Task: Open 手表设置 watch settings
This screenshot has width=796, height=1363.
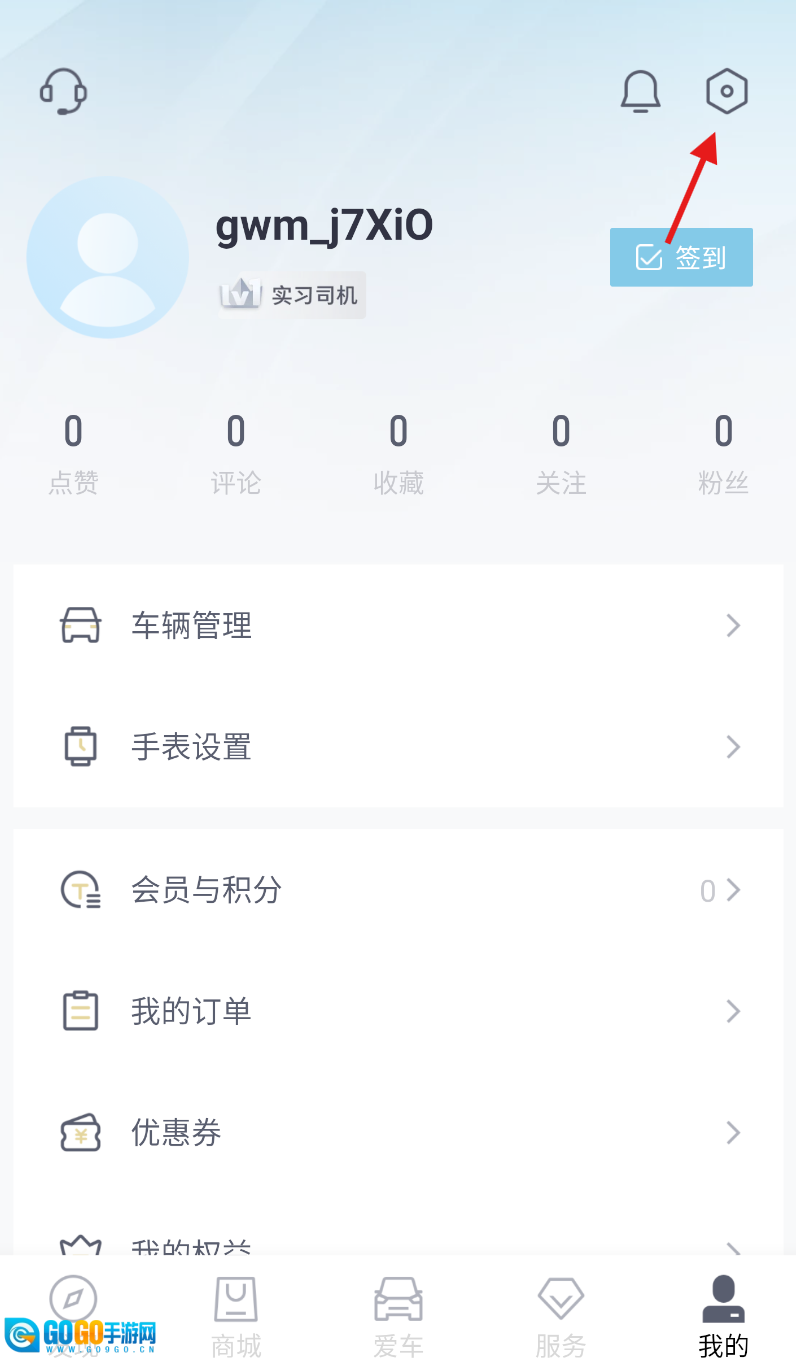Action: pos(398,747)
